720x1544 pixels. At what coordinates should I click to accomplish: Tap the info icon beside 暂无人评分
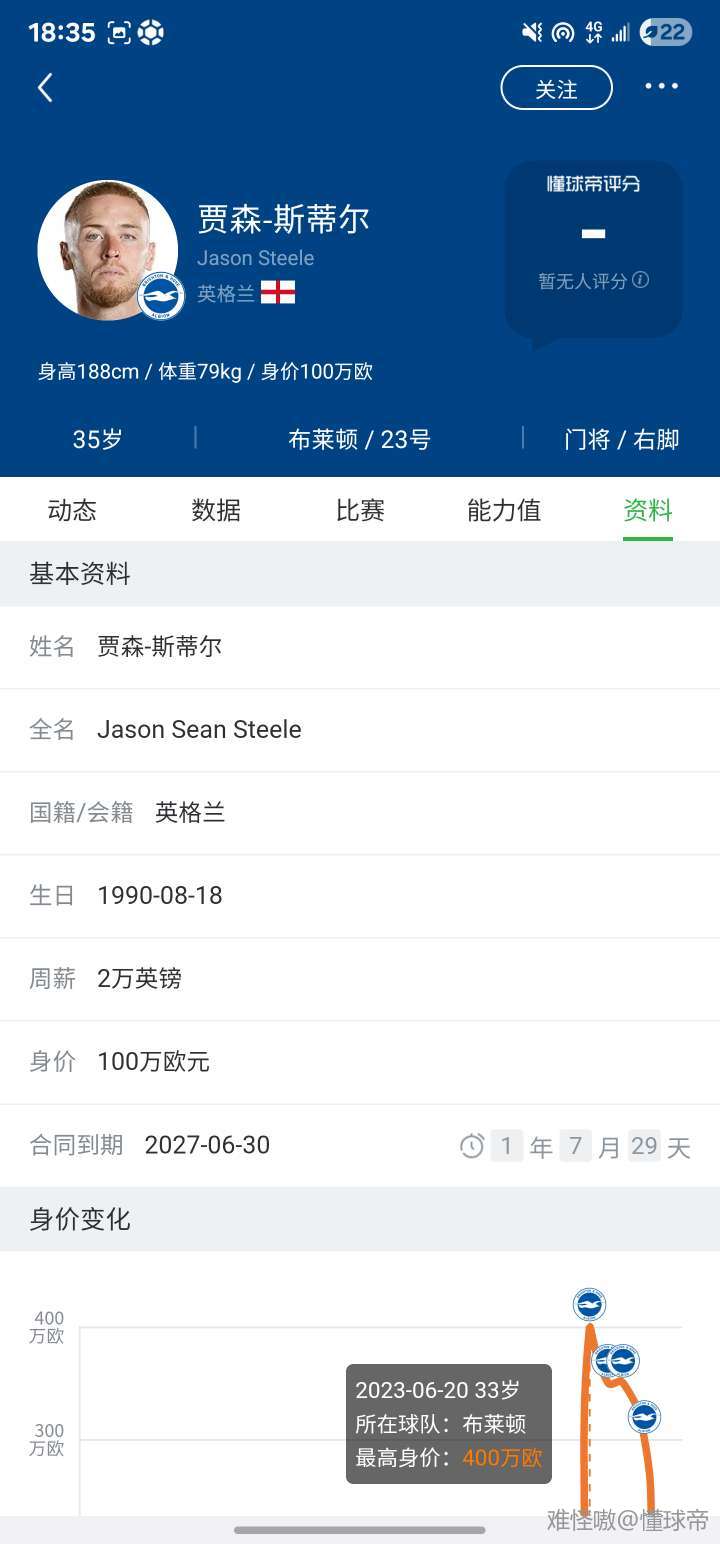641,280
